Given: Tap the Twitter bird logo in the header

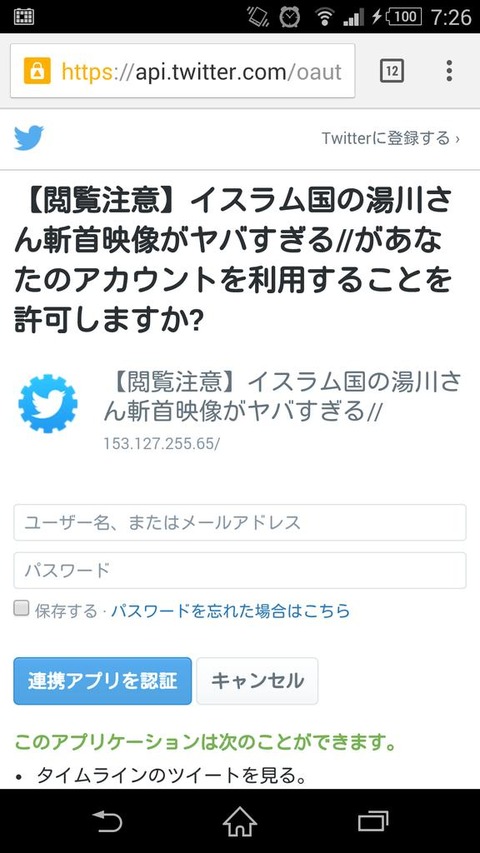Looking at the screenshot, I should [28, 138].
